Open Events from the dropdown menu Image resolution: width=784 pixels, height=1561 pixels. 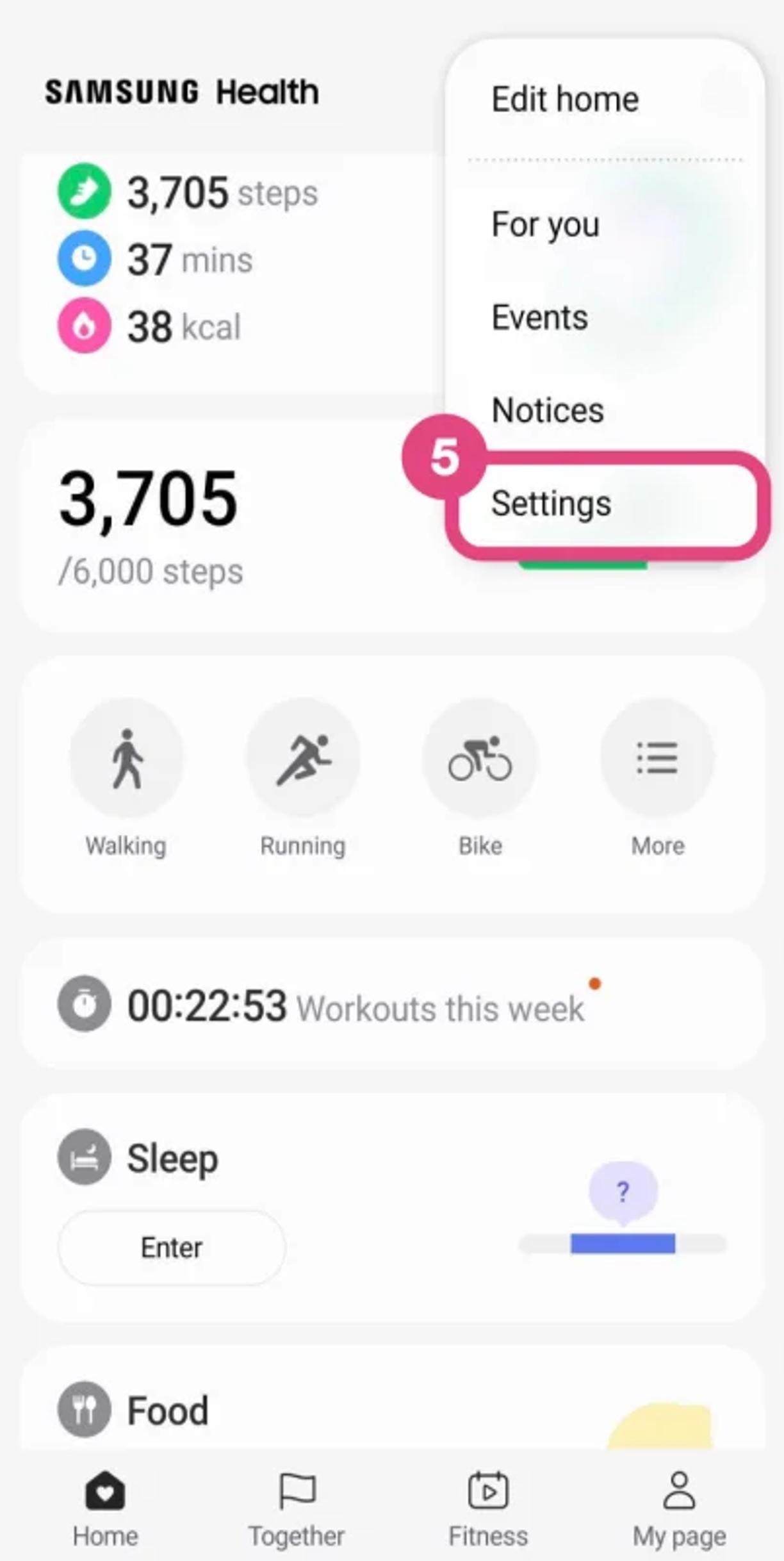[x=539, y=317]
